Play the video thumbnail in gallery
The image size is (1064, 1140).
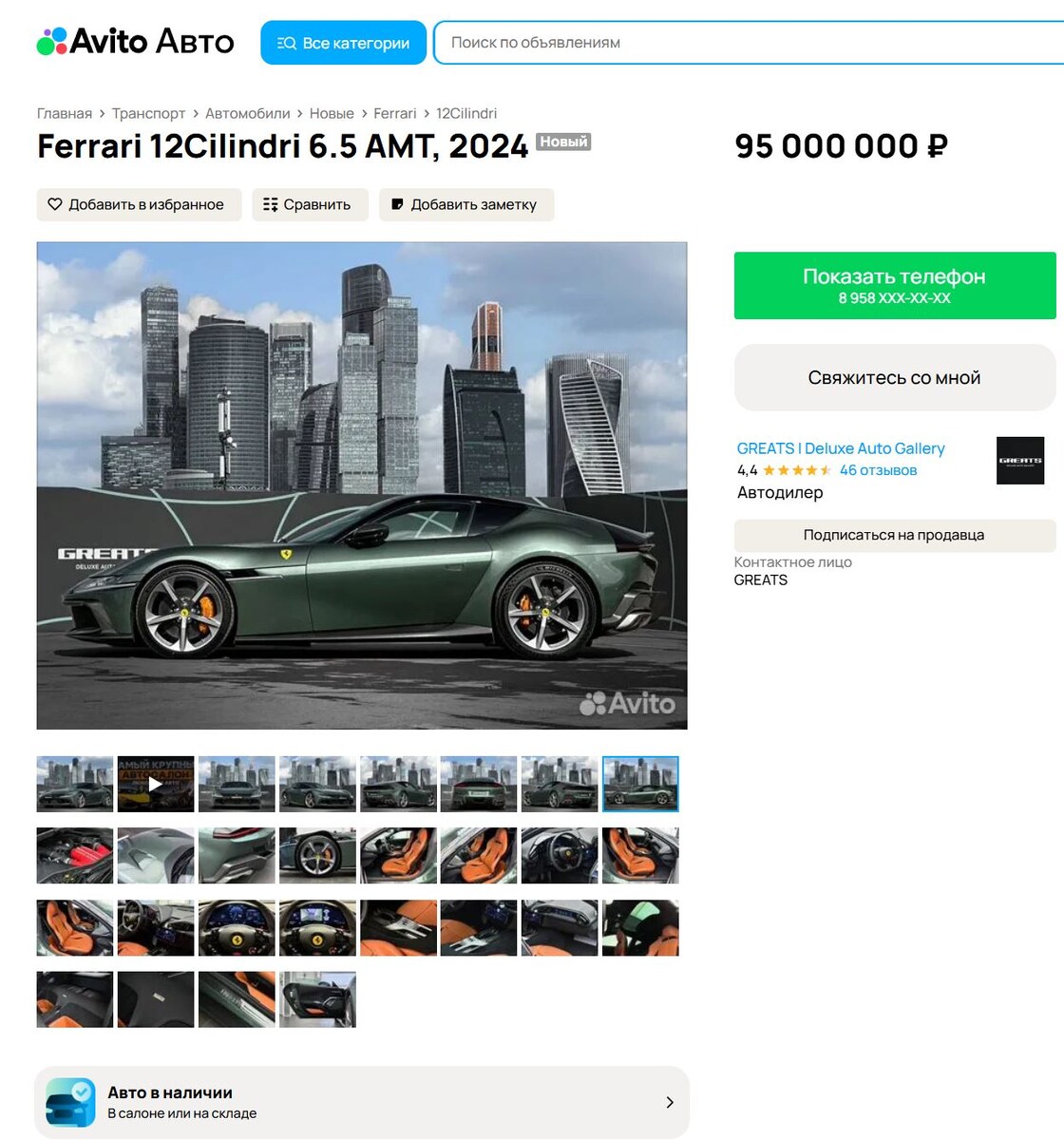(x=156, y=784)
